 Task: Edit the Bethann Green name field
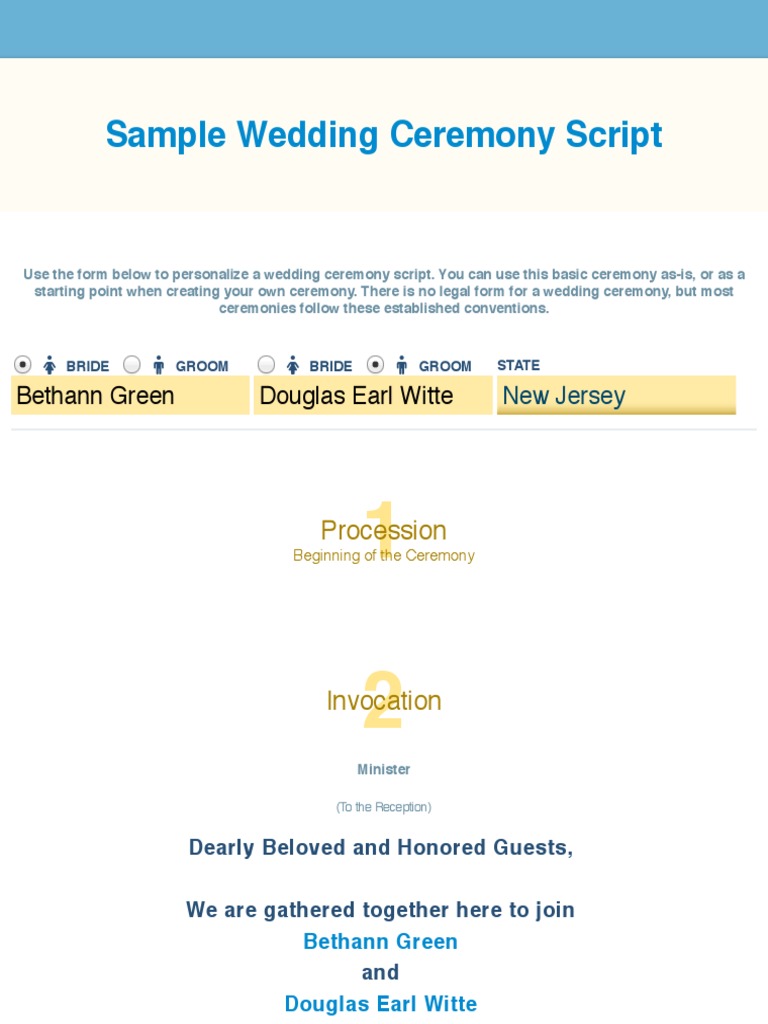point(130,395)
